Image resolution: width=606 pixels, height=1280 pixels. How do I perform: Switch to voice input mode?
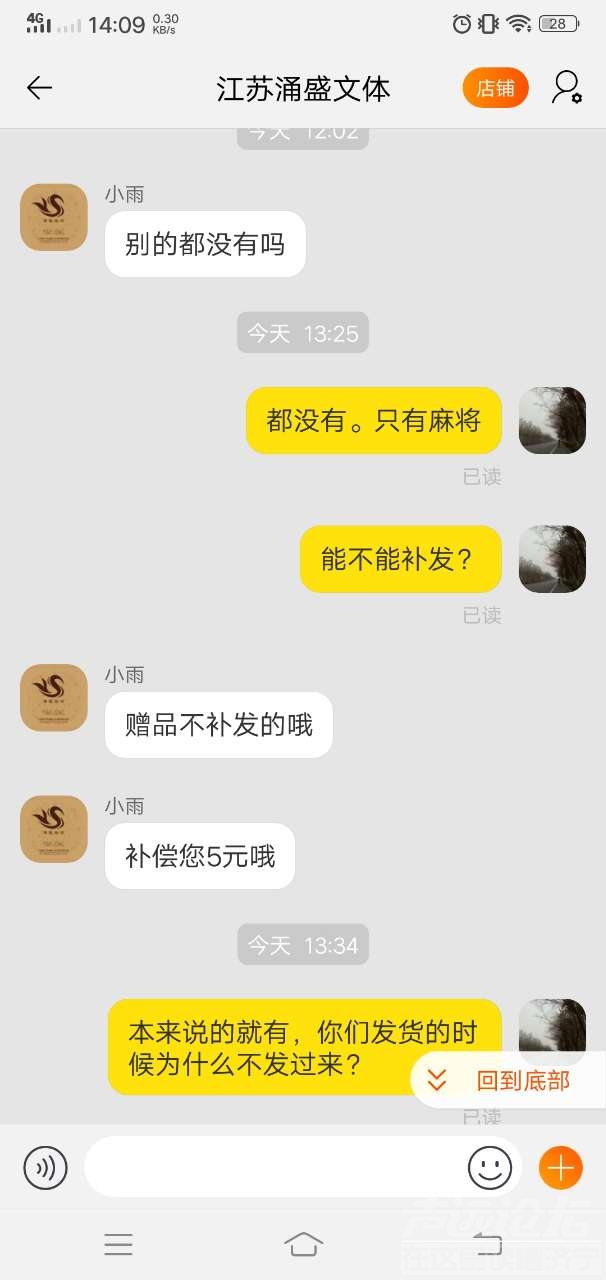(45, 1167)
